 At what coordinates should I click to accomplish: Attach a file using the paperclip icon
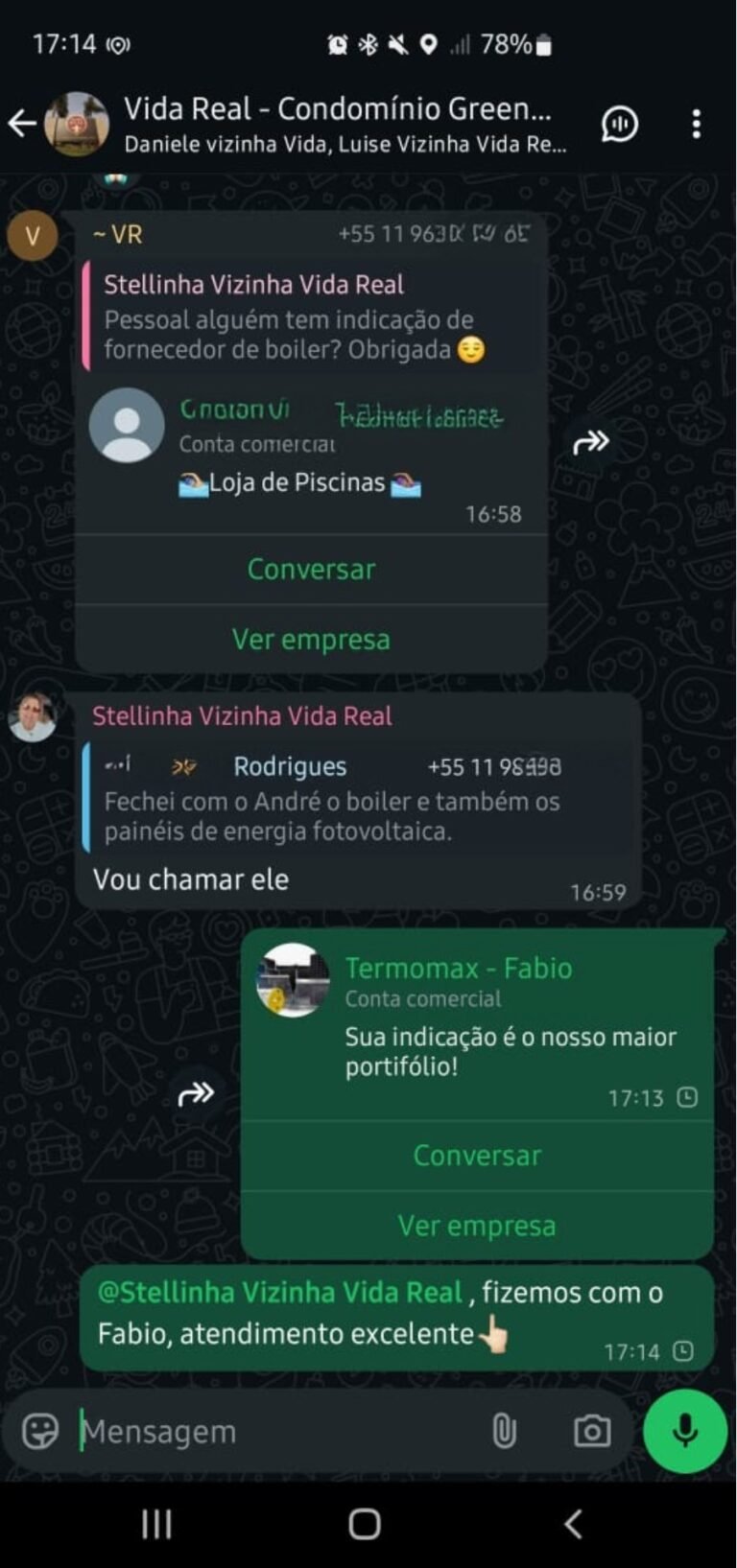tap(506, 1431)
